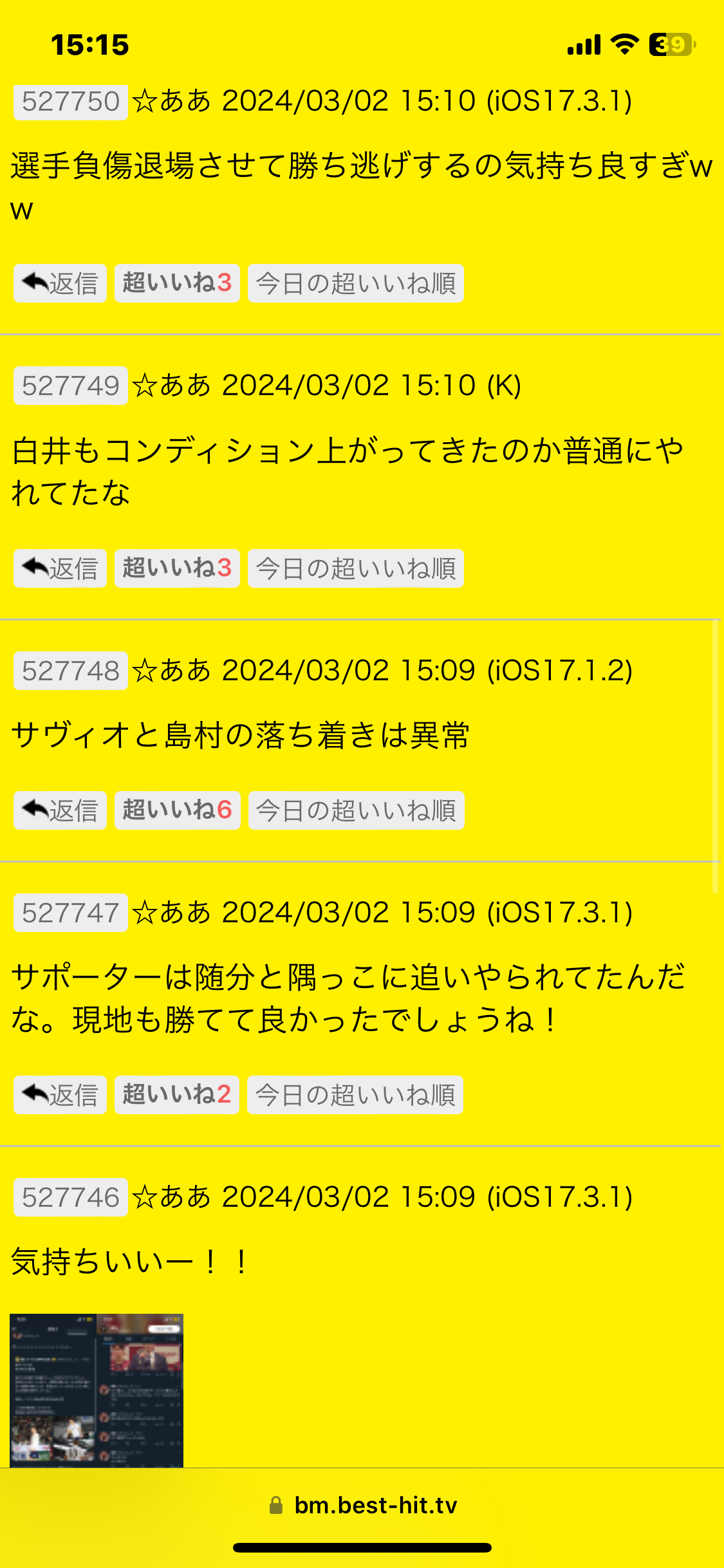Select post number 527749
Viewport: 724px width, 1568px height.
click(x=71, y=386)
